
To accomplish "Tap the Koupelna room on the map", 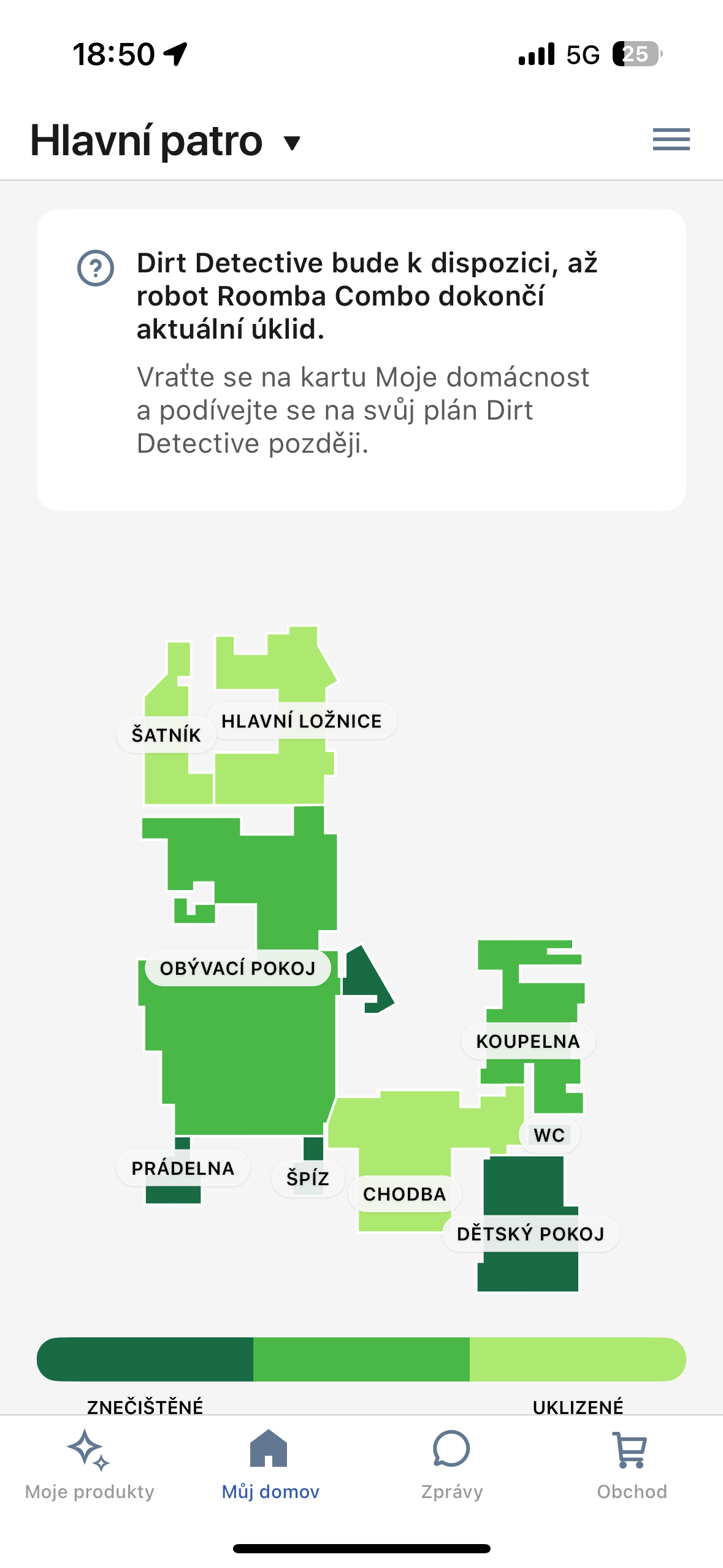I will 527,1041.
